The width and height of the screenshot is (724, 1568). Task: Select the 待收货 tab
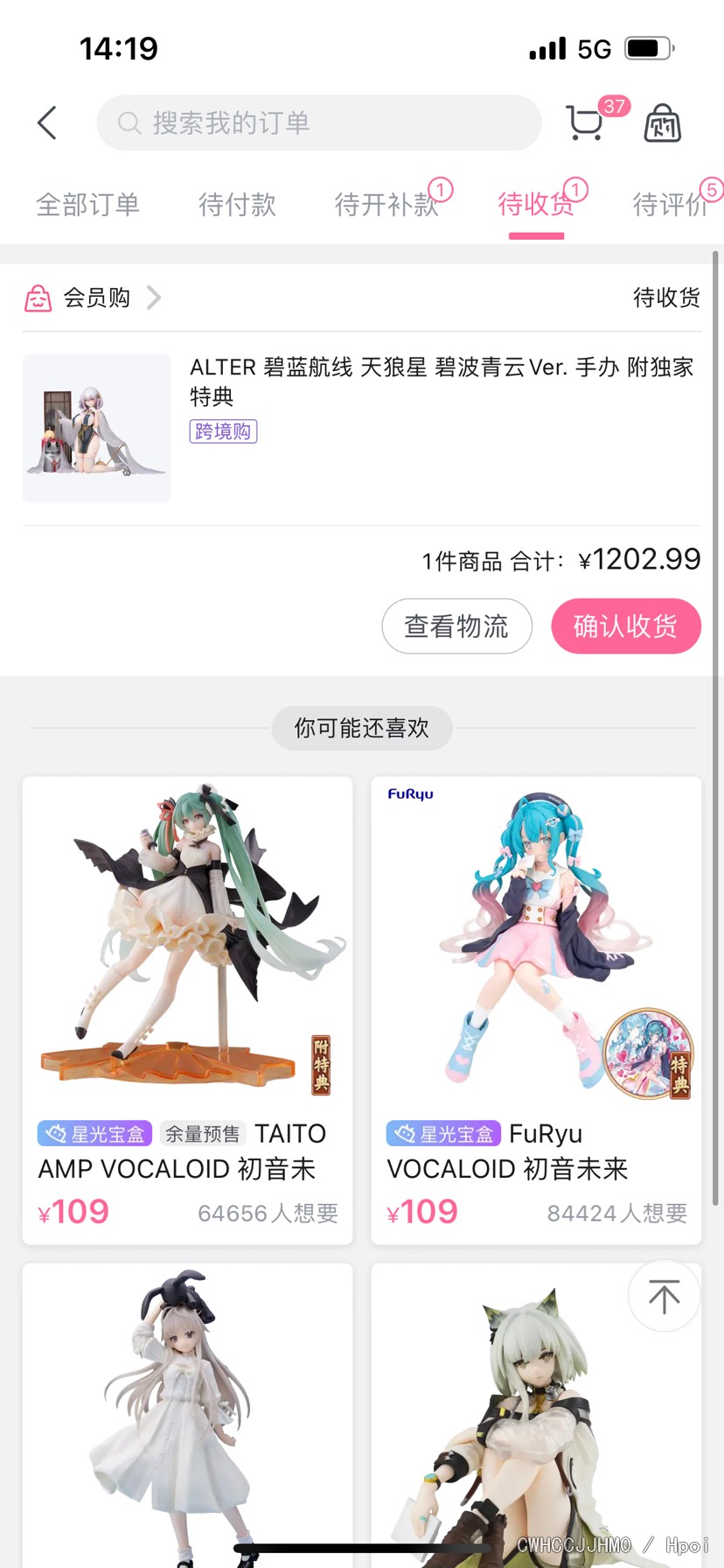coord(536,204)
